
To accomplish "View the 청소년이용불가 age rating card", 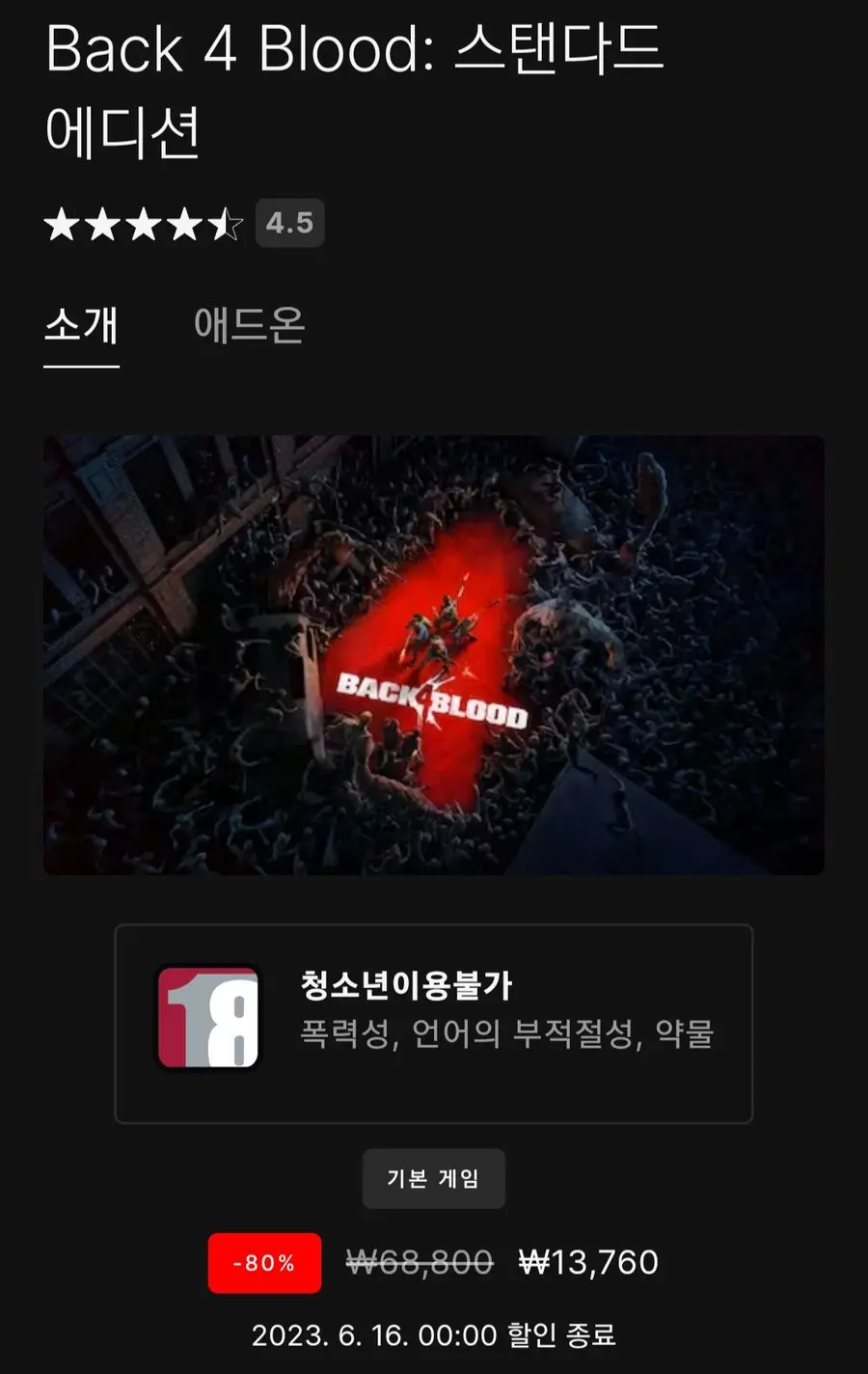I will click(x=433, y=1024).
